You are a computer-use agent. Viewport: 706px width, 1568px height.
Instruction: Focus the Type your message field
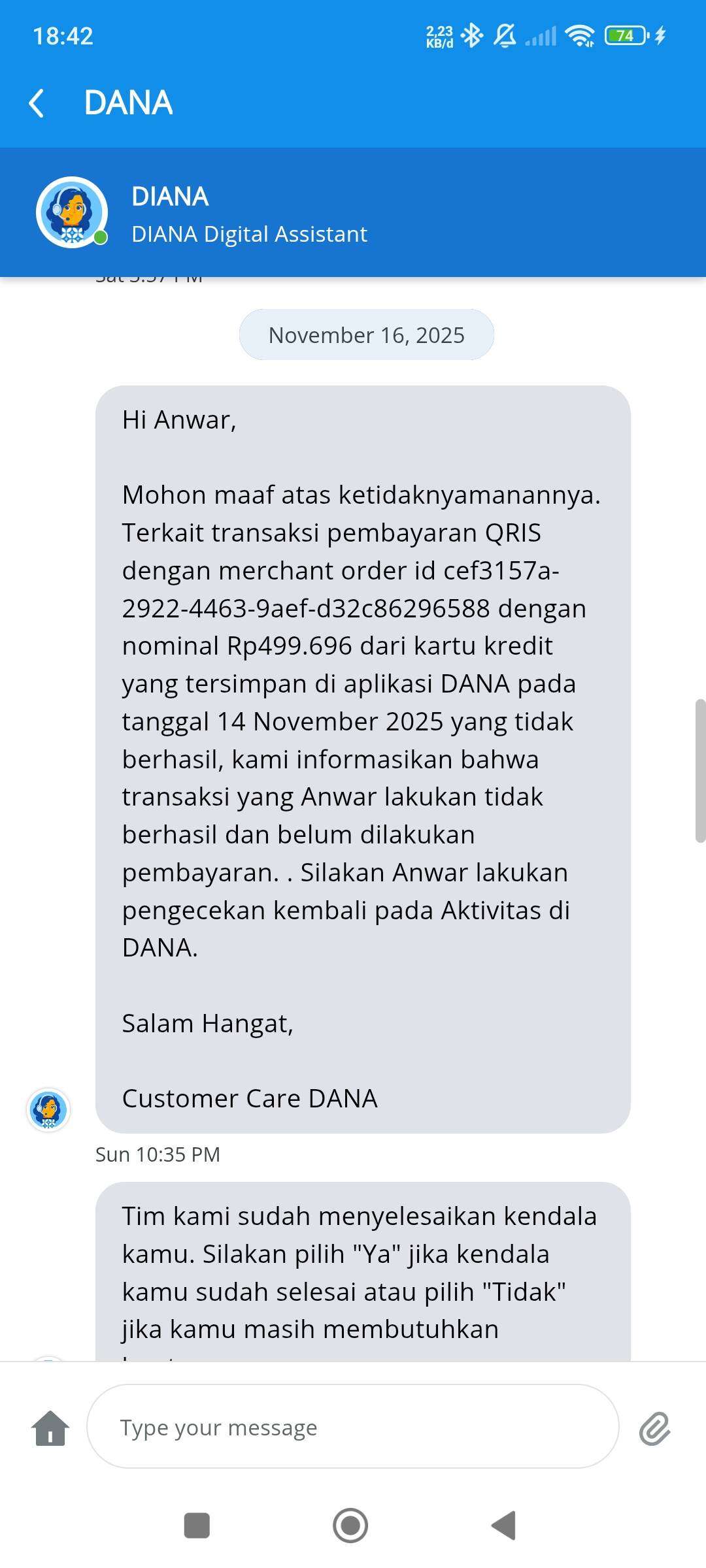pos(353,1428)
